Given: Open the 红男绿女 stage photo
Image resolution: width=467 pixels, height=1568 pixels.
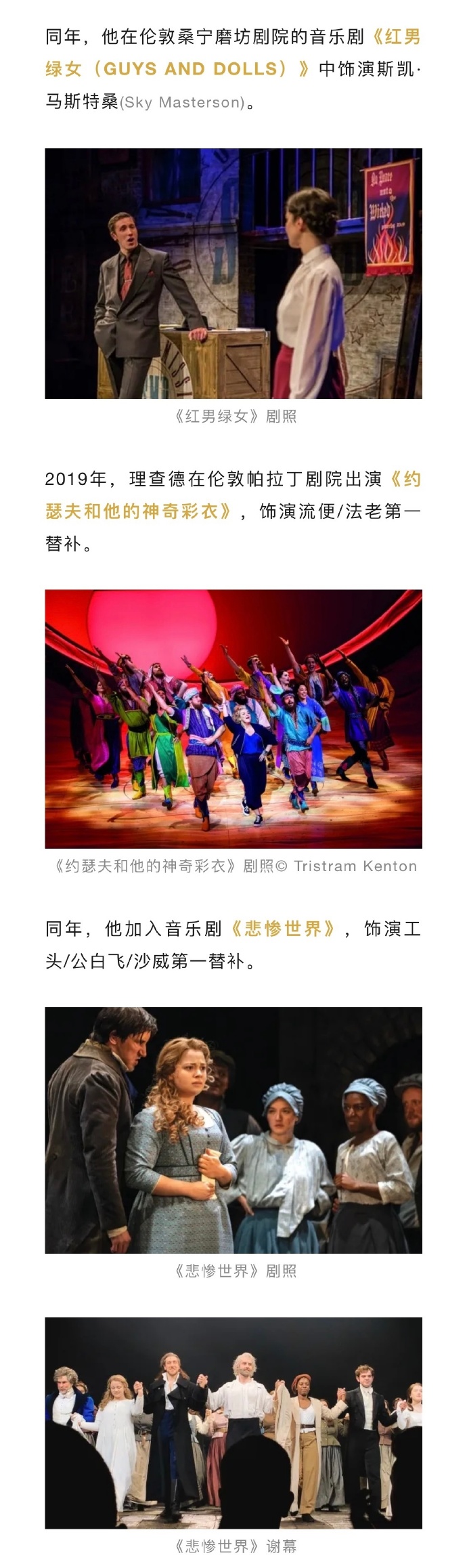Looking at the screenshot, I should 234,273.
